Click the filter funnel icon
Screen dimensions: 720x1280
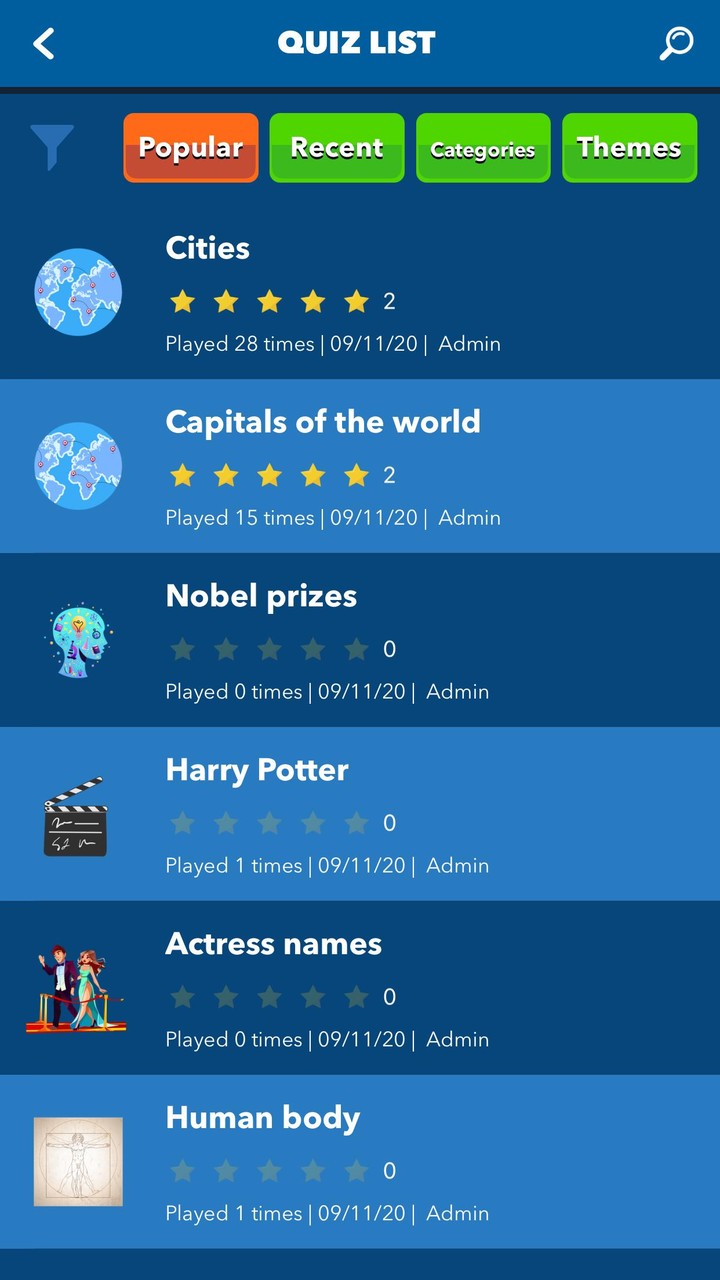click(x=51, y=146)
